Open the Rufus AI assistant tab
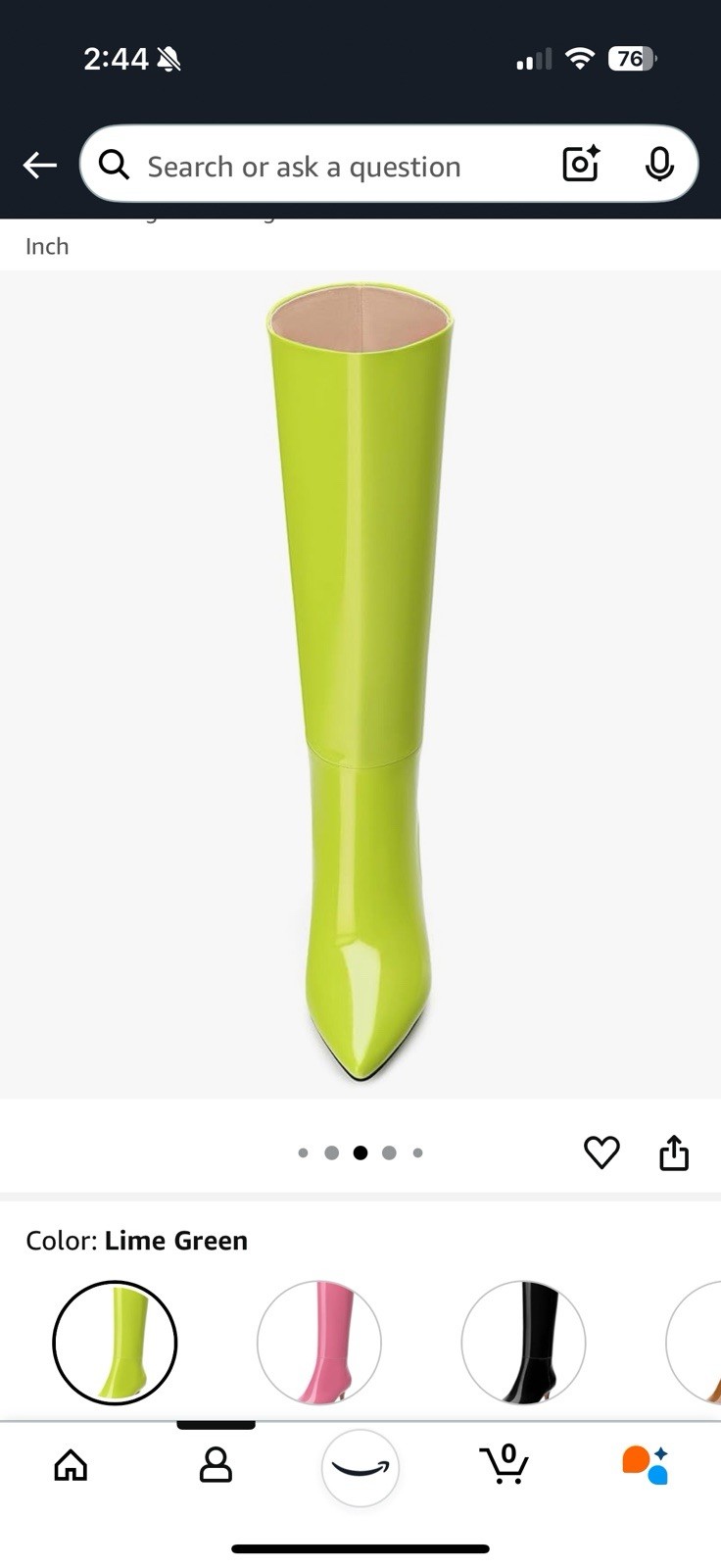 pos(646,1464)
